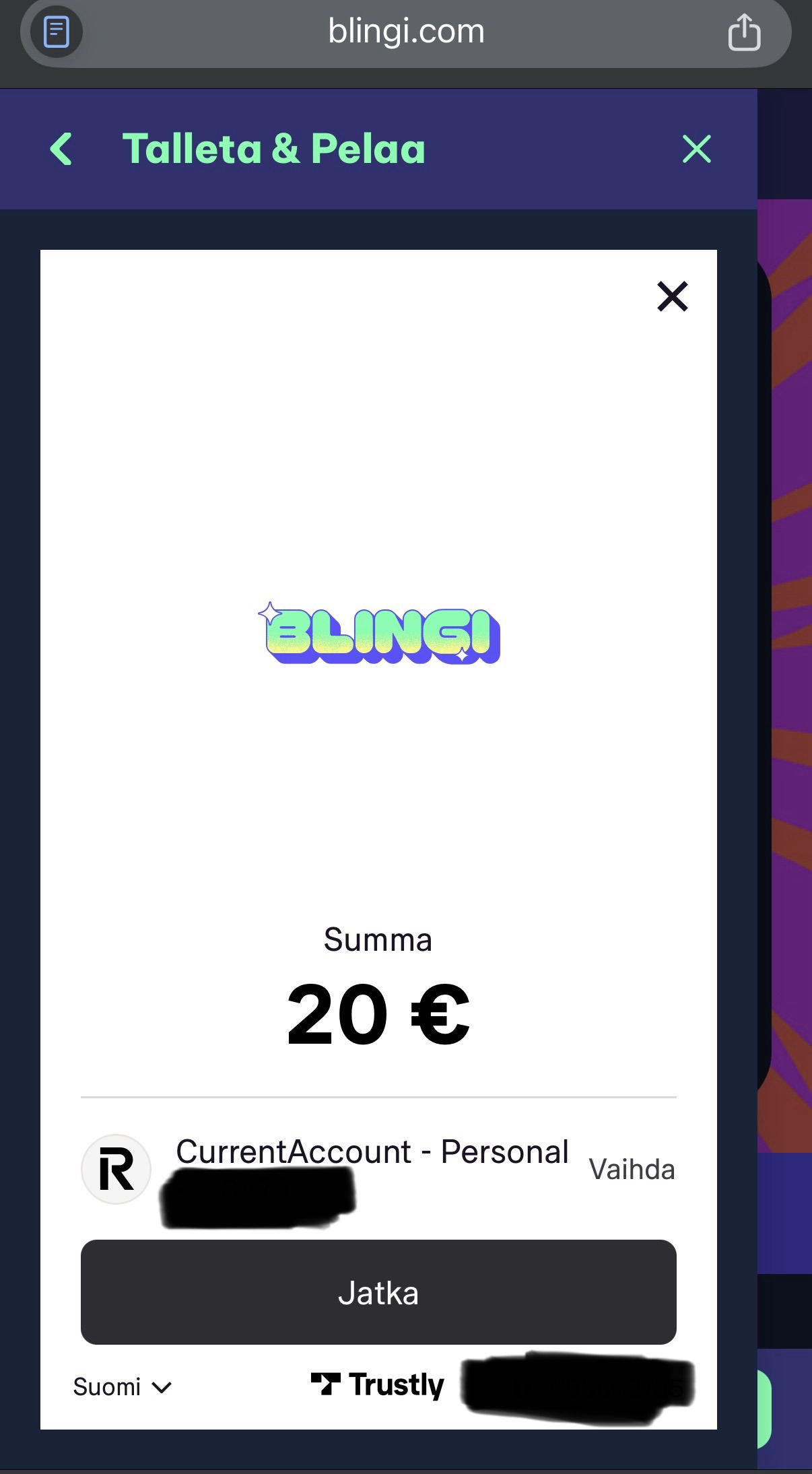Tap Vaihda to change the account
812x1474 pixels.
[632, 1170]
